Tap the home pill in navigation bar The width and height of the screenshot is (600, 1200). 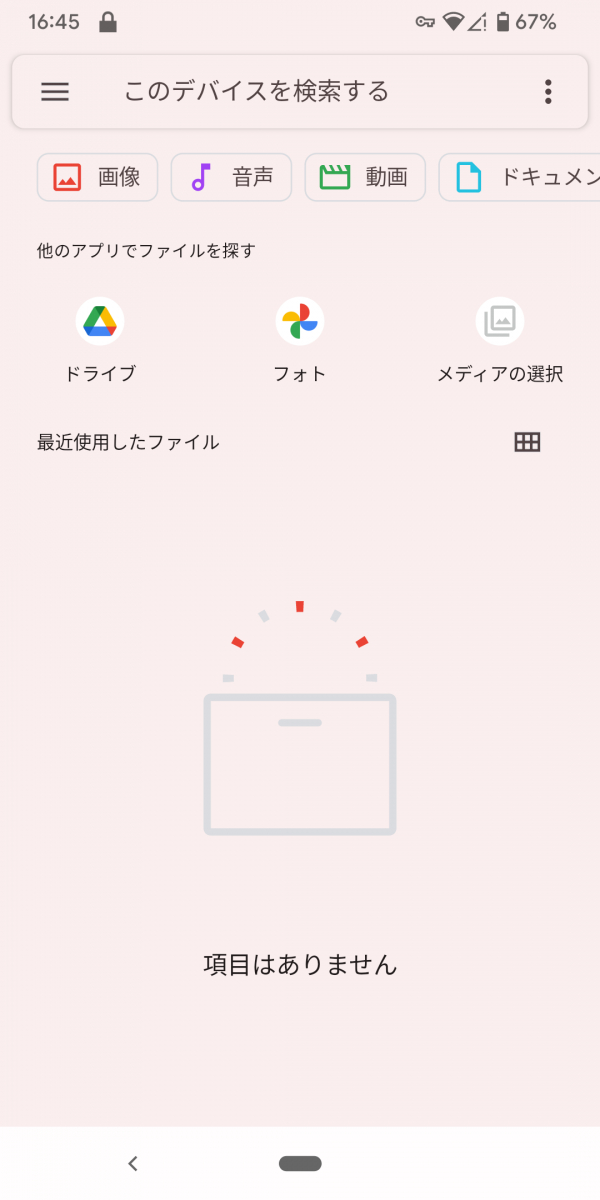[x=300, y=1163]
